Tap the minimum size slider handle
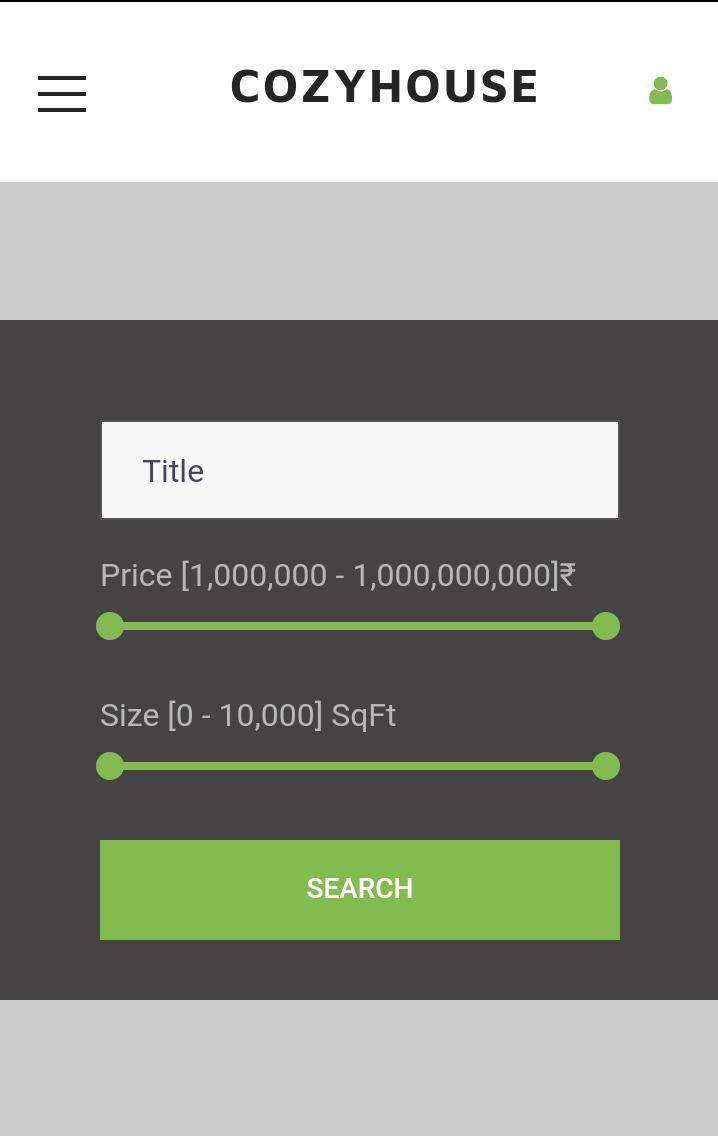This screenshot has height=1136, width=718. 110,766
